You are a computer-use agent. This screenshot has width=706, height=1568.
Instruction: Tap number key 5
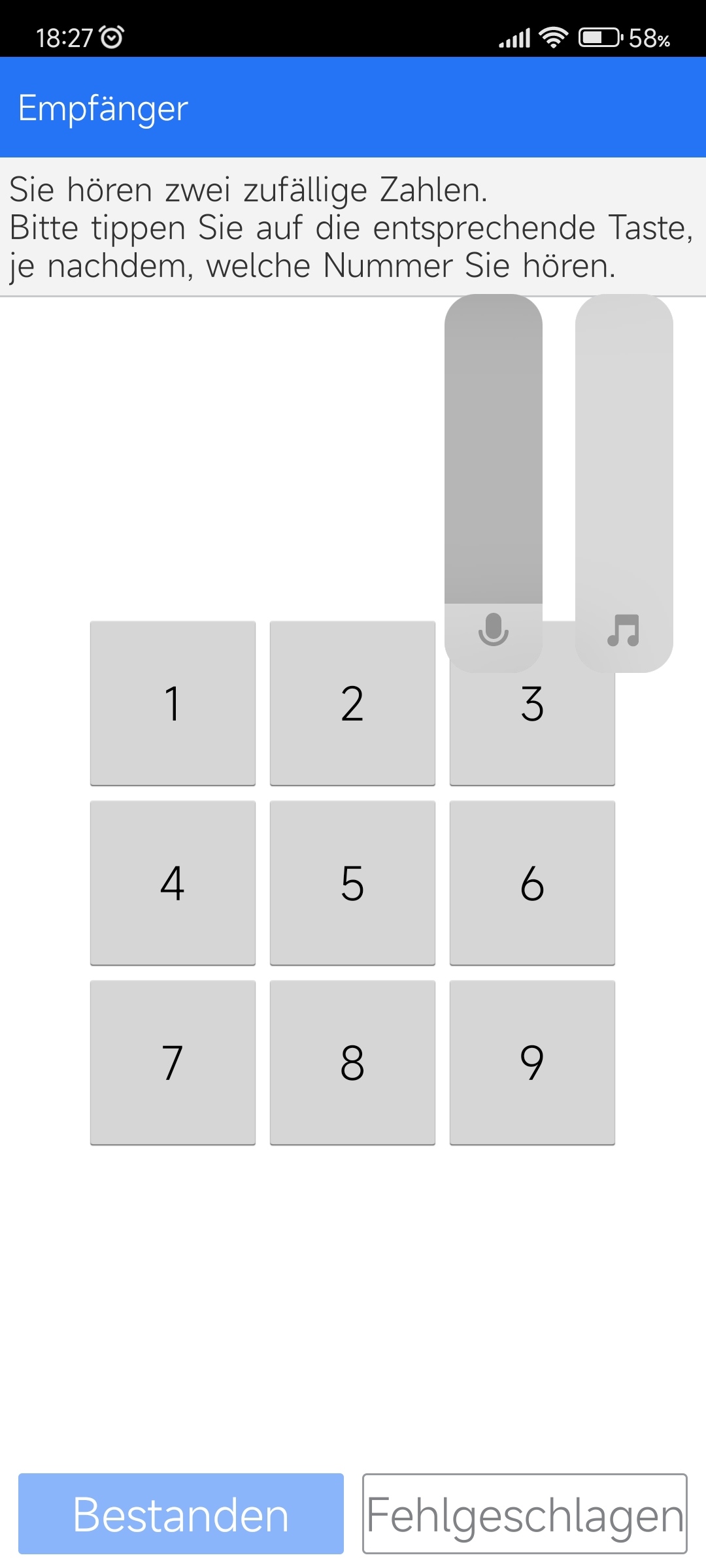tap(352, 883)
